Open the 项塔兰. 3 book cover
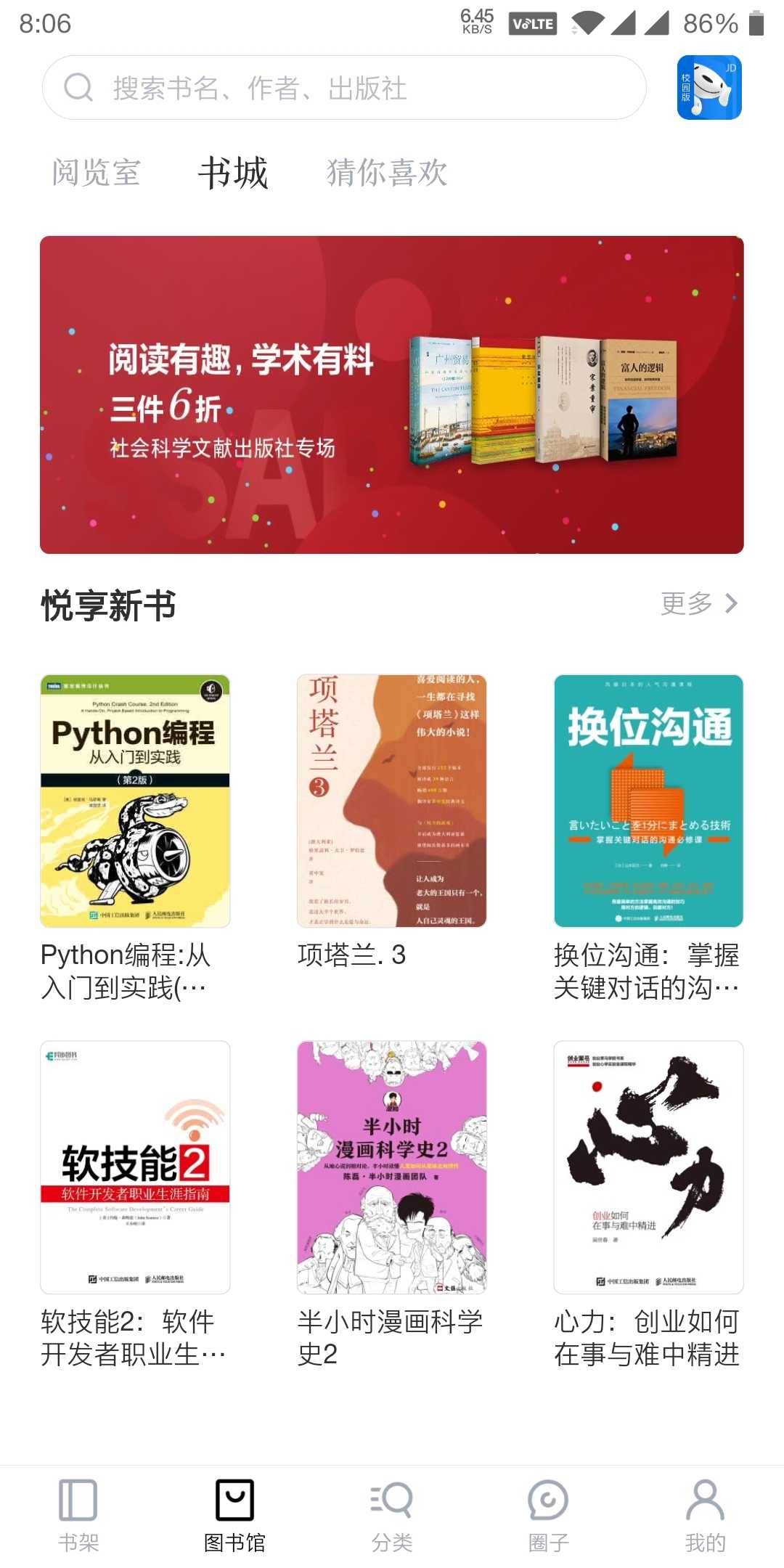Screen dimensions: 784x1568 point(391,799)
